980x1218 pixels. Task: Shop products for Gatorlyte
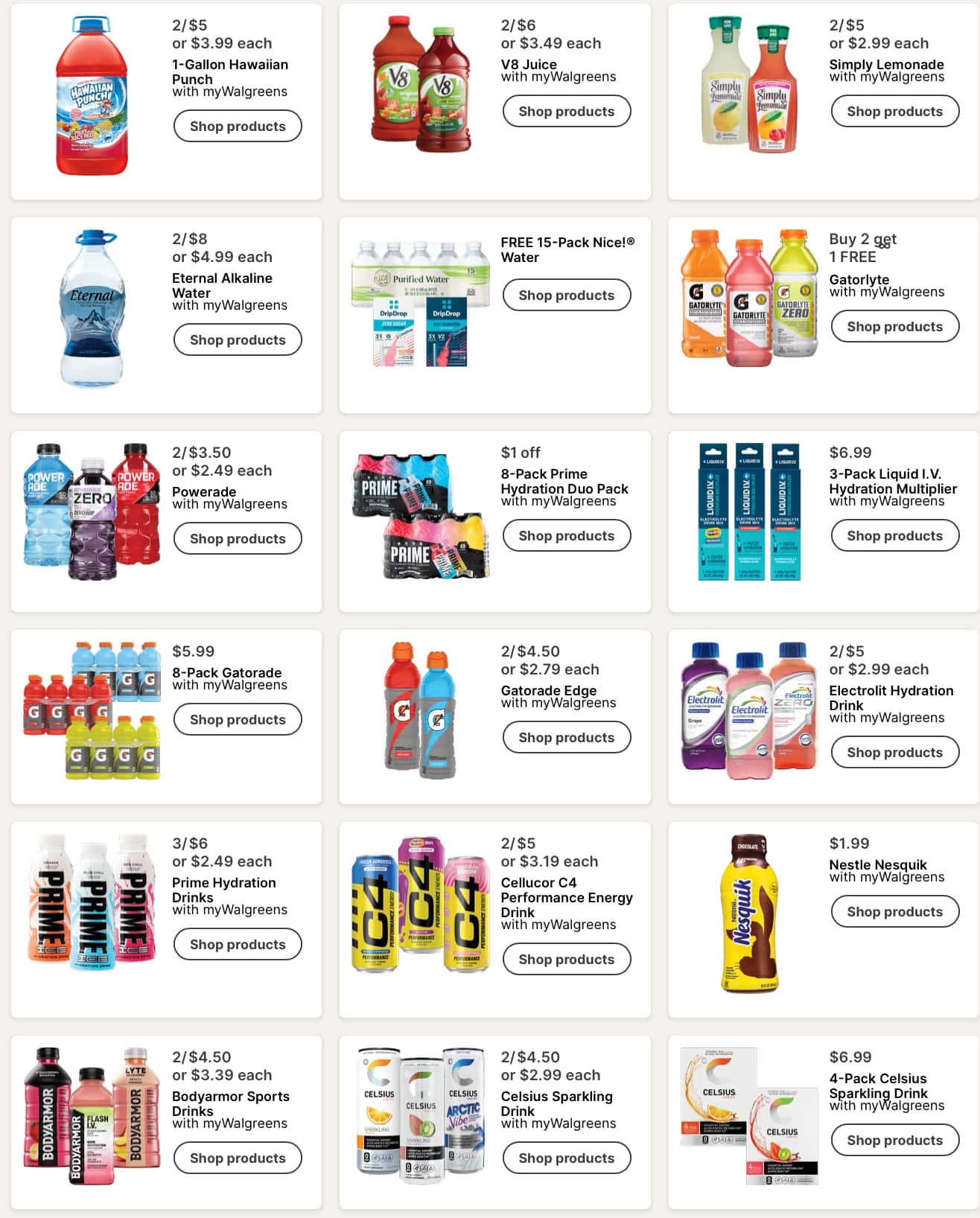(894, 326)
